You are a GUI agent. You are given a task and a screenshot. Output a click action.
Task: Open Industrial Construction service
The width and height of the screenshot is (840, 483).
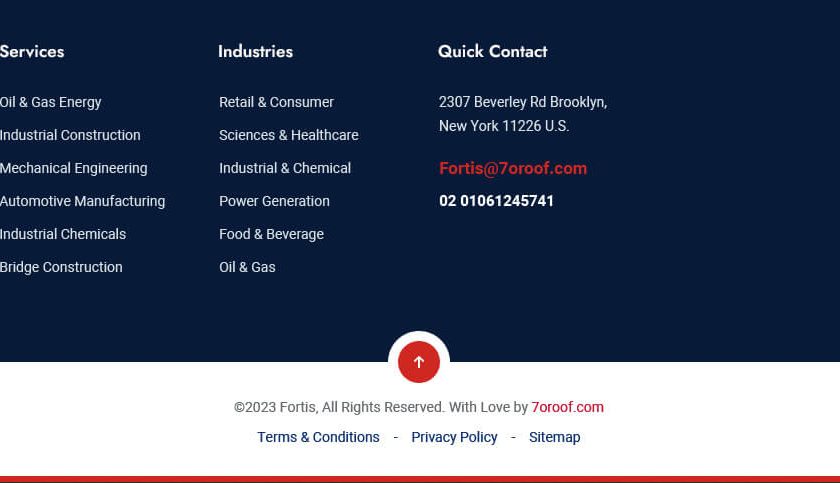point(70,135)
